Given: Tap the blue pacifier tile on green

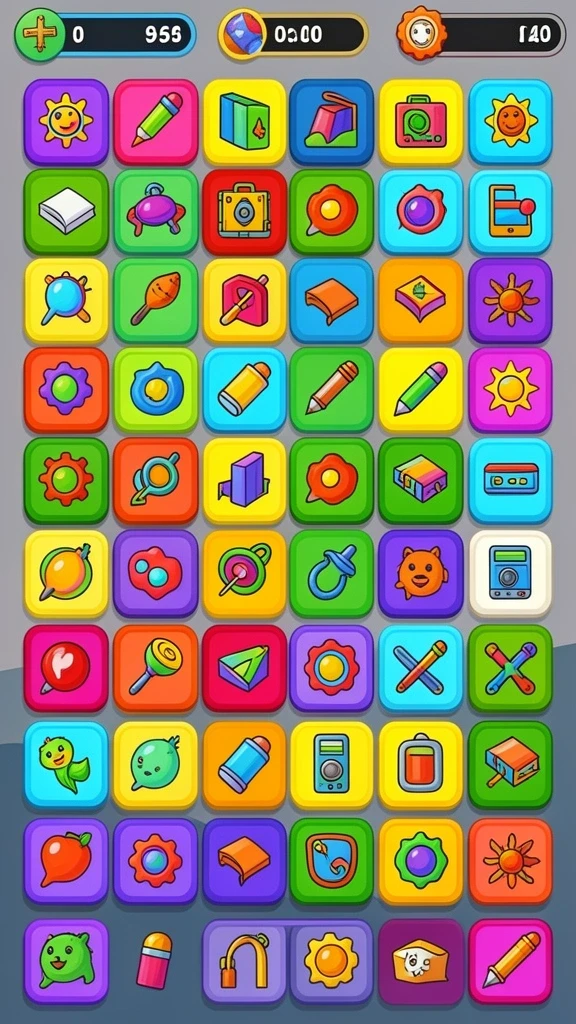Looking at the screenshot, I should click(332, 573).
